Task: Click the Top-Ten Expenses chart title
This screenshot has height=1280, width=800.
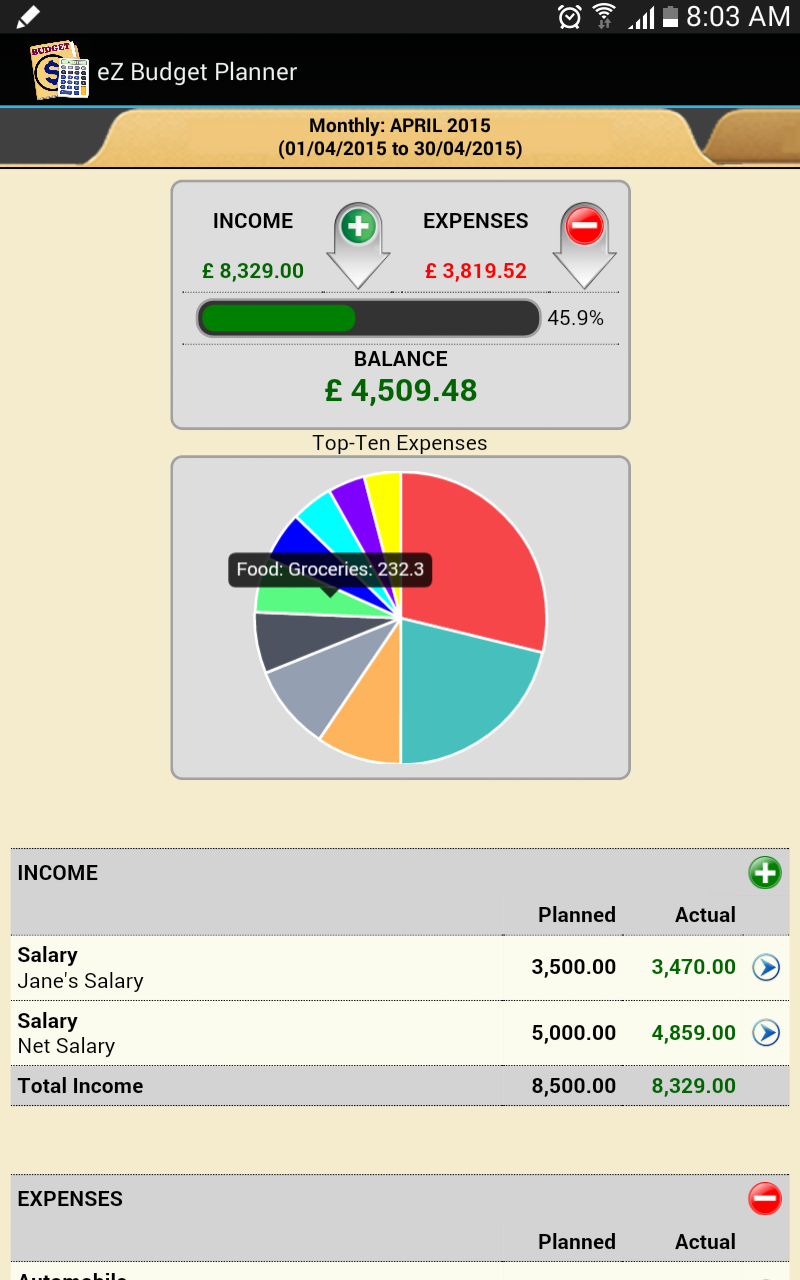Action: 400,442
